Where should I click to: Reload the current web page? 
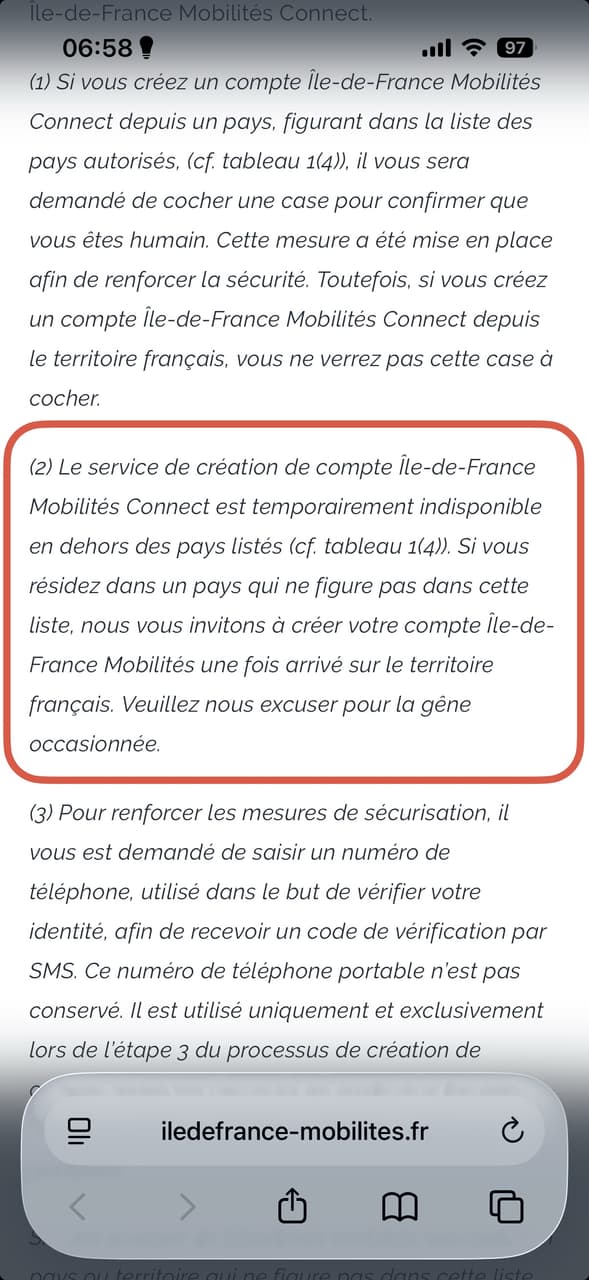(x=511, y=1131)
